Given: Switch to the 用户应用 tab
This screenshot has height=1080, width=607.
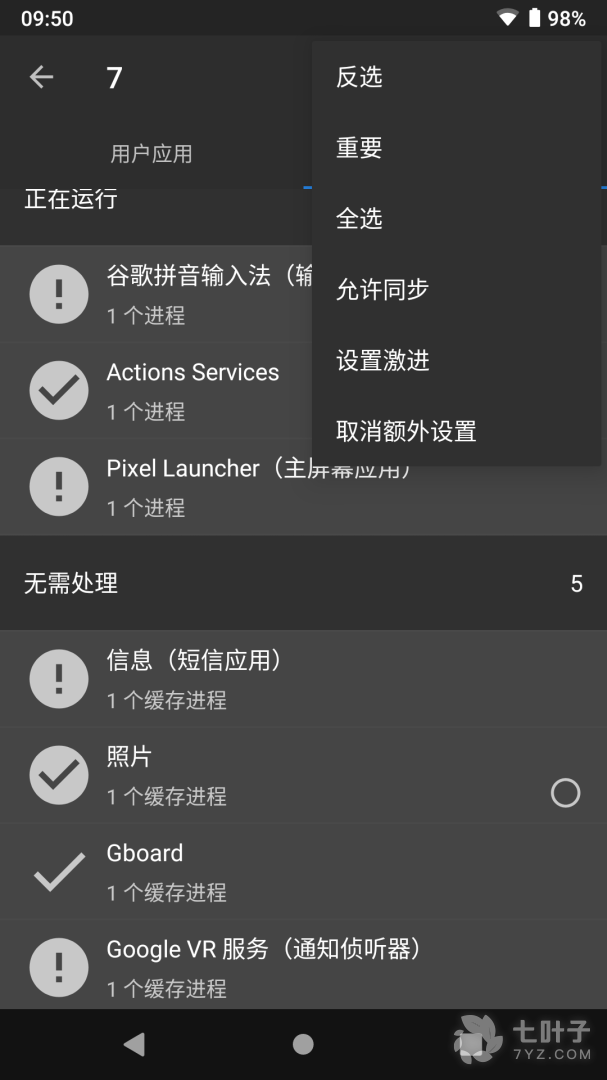Looking at the screenshot, I should pos(151,154).
